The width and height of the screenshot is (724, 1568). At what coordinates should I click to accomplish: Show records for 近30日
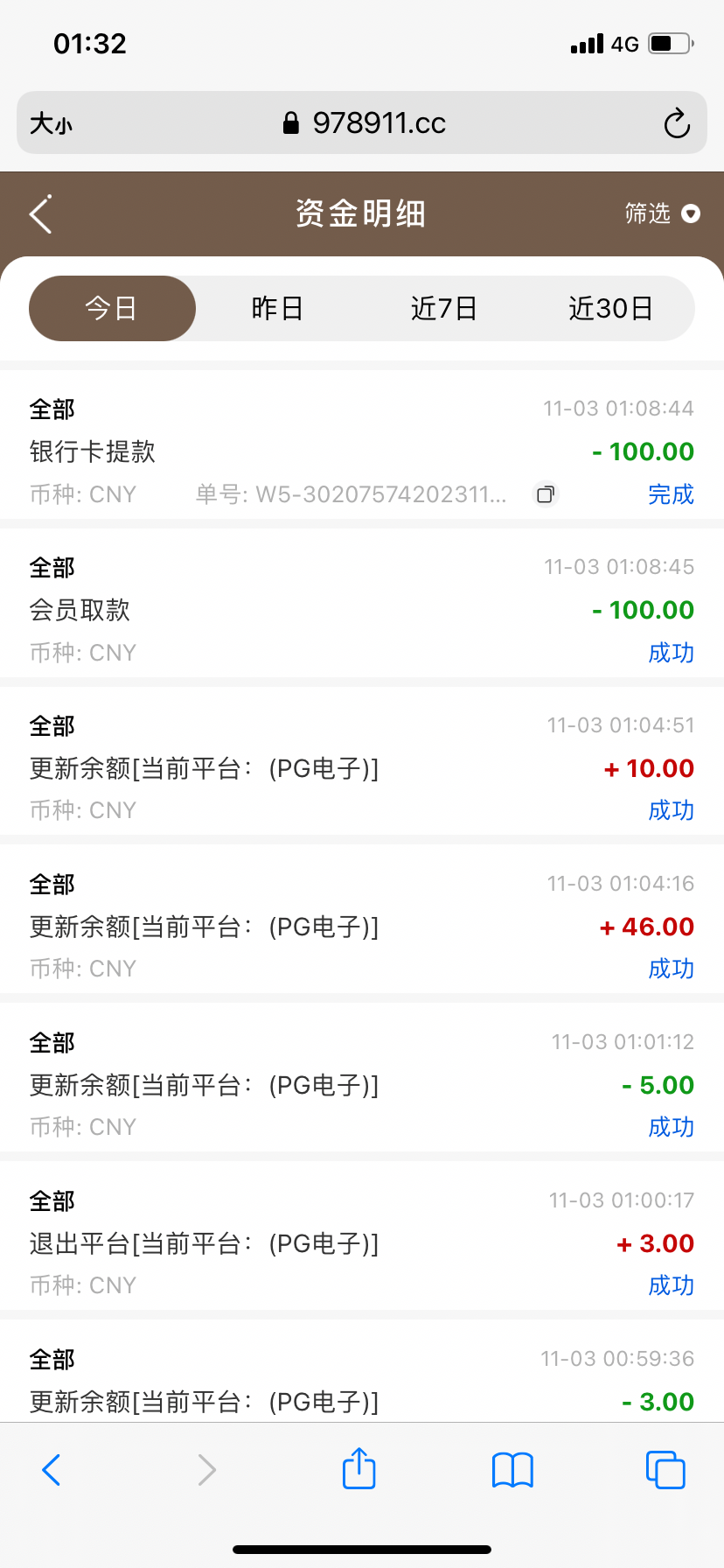coord(610,308)
